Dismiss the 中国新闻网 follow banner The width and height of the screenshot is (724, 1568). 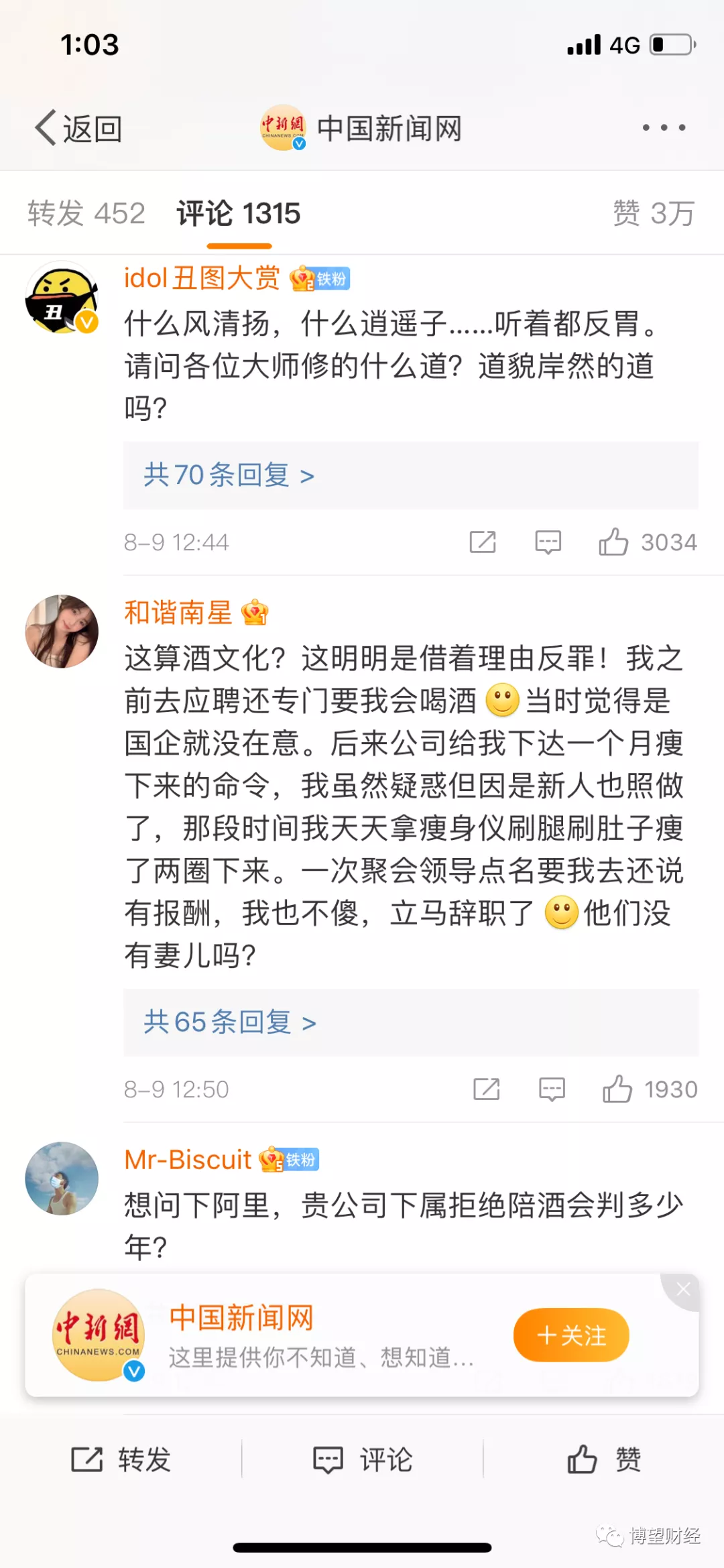pos(683,1289)
